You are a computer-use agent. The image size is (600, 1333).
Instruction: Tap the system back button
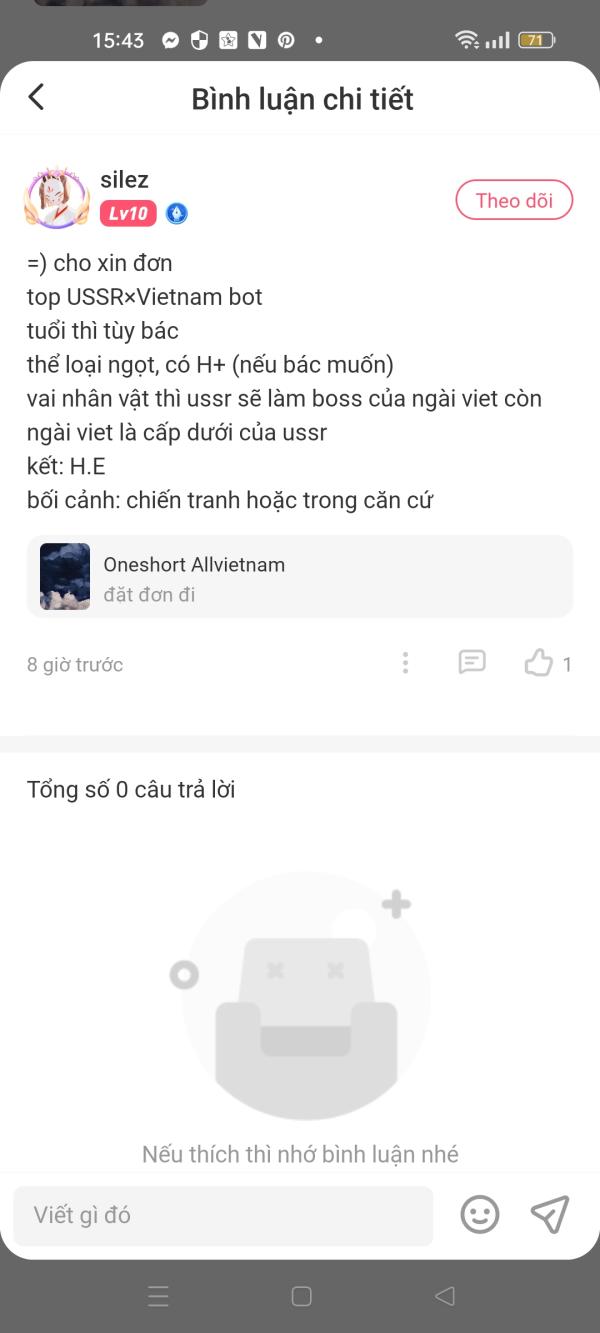coord(445,1297)
